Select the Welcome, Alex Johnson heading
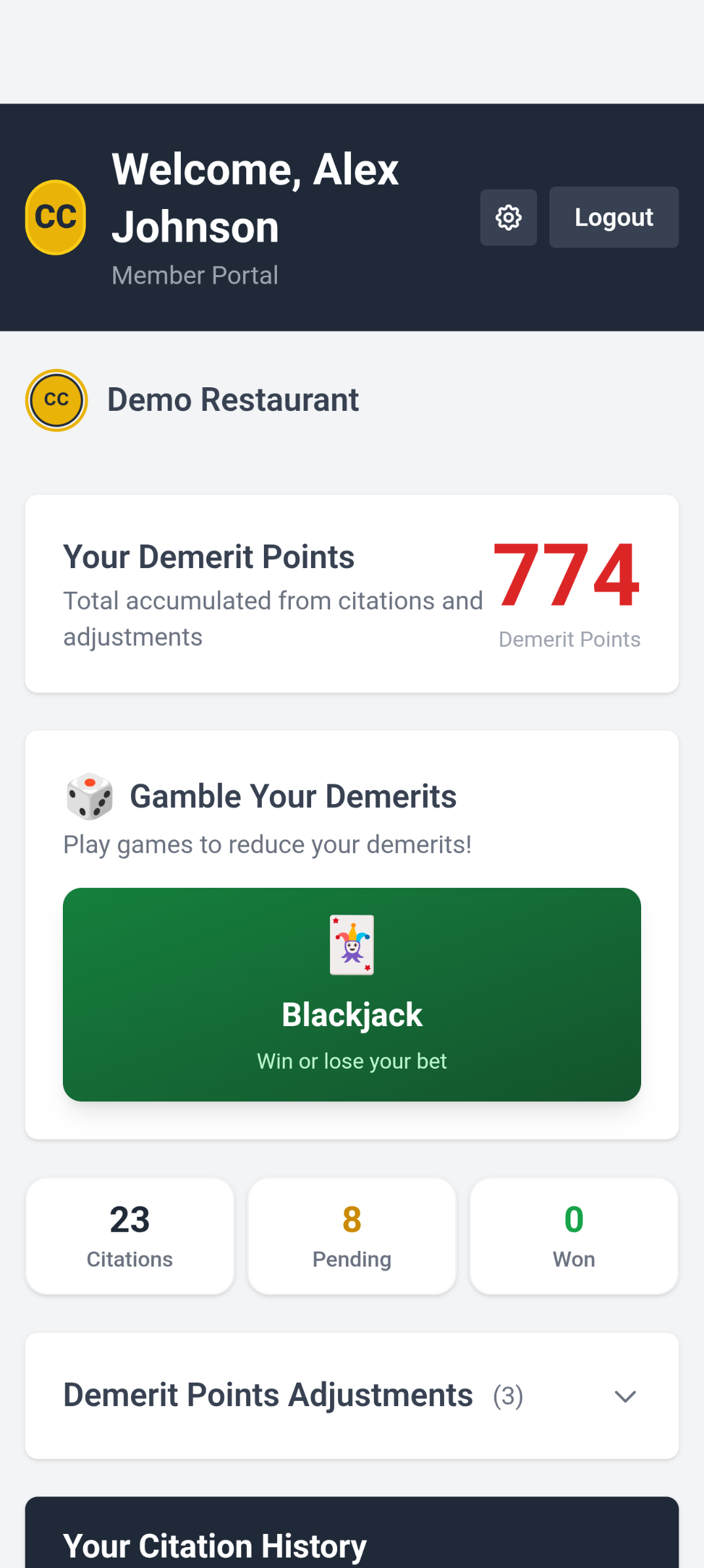The width and height of the screenshot is (704, 1568). click(255, 197)
